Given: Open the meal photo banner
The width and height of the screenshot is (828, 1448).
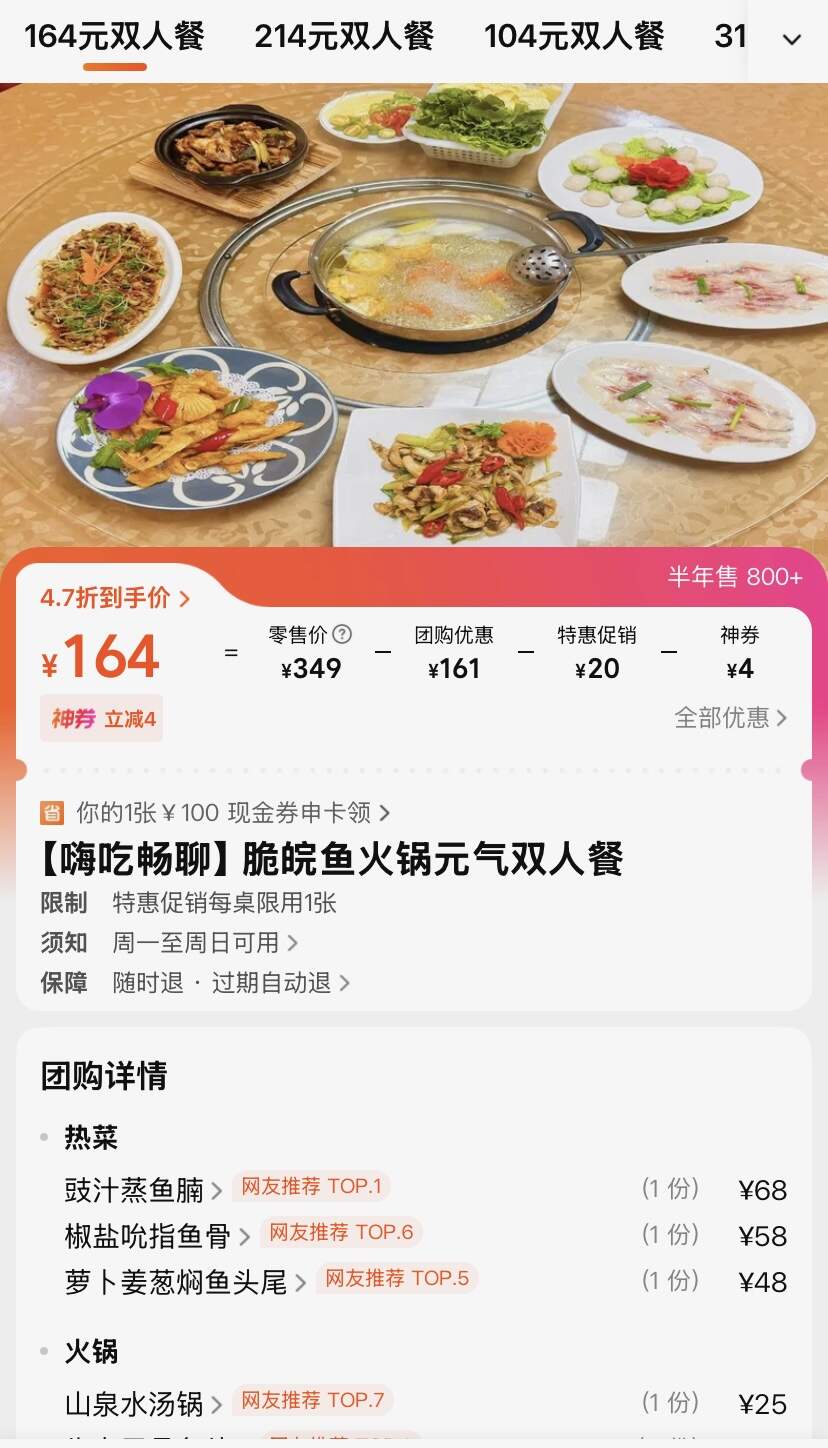Looking at the screenshot, I should (414, 315).
